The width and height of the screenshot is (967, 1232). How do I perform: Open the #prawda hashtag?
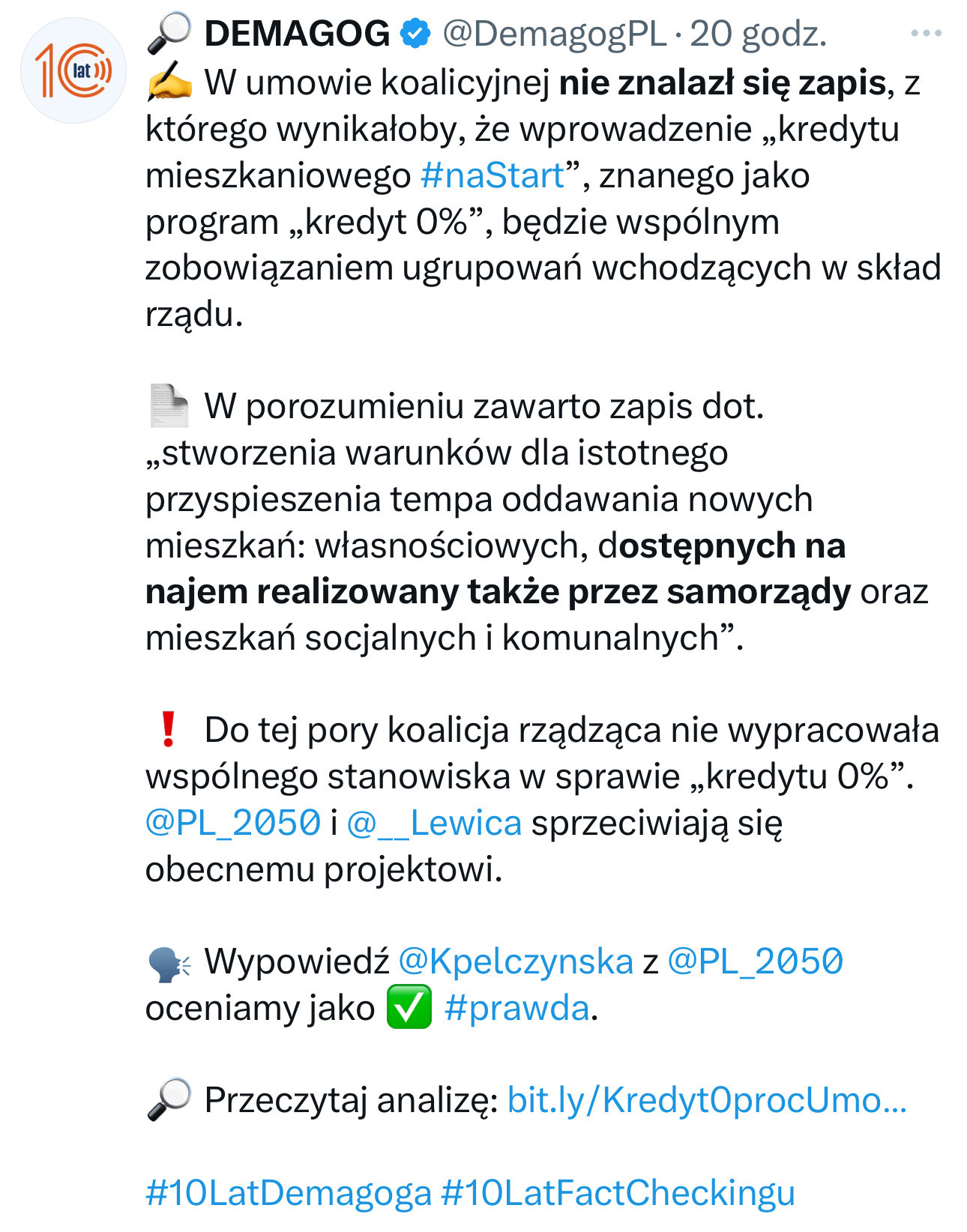(516, 1008)
